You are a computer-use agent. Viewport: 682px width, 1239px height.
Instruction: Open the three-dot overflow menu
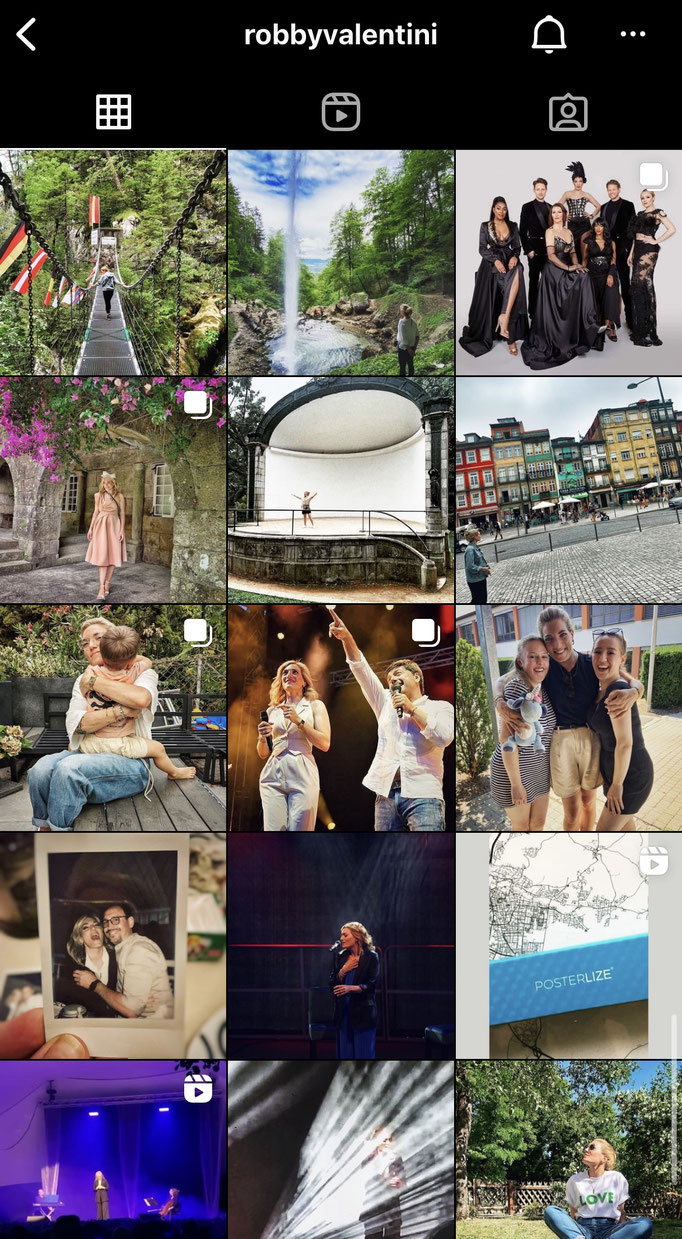coord(633,35)
